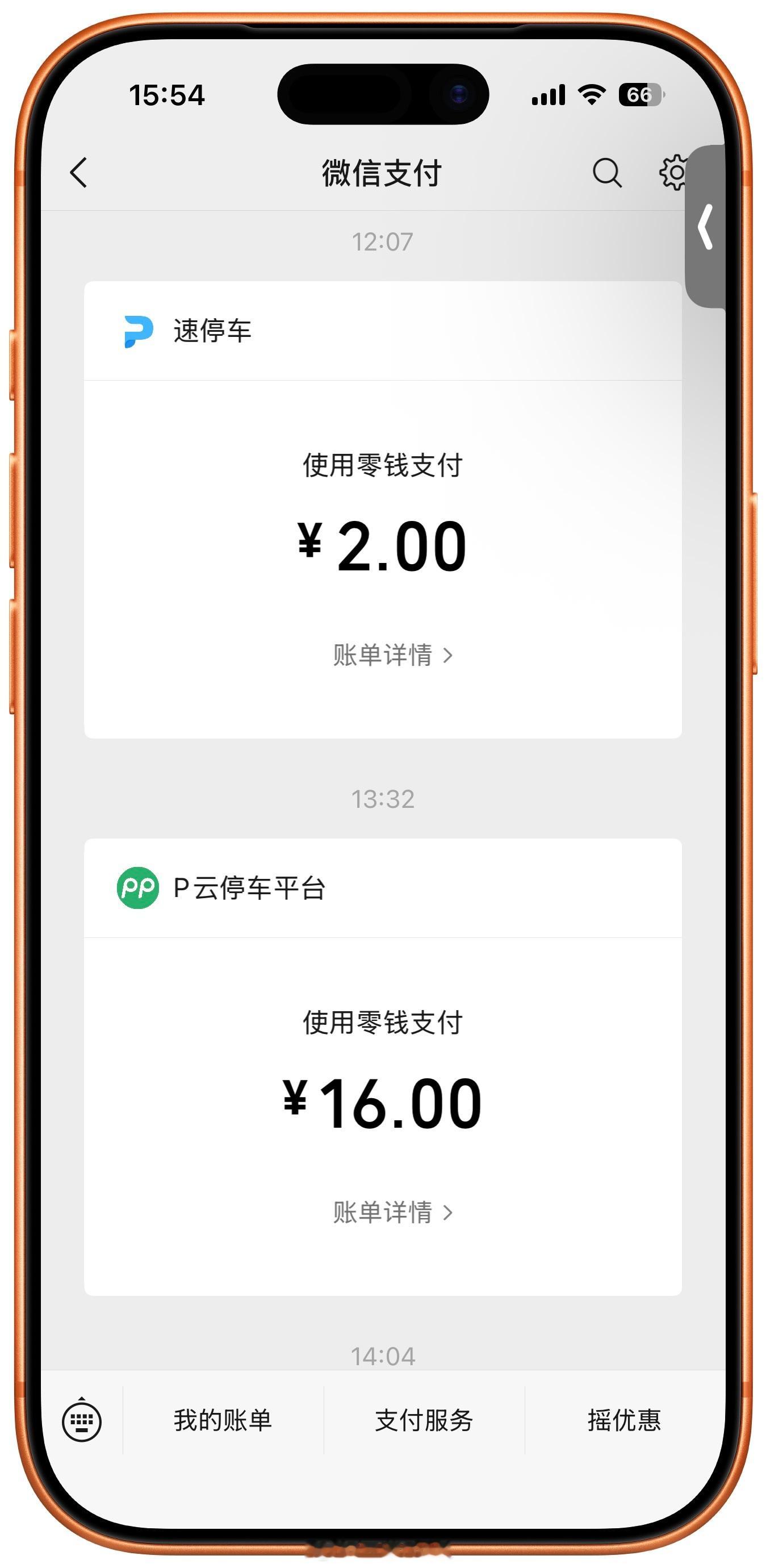
Task: Tap the clock showing 15:54
Action: pyautogui.click(x=169, y=94)
